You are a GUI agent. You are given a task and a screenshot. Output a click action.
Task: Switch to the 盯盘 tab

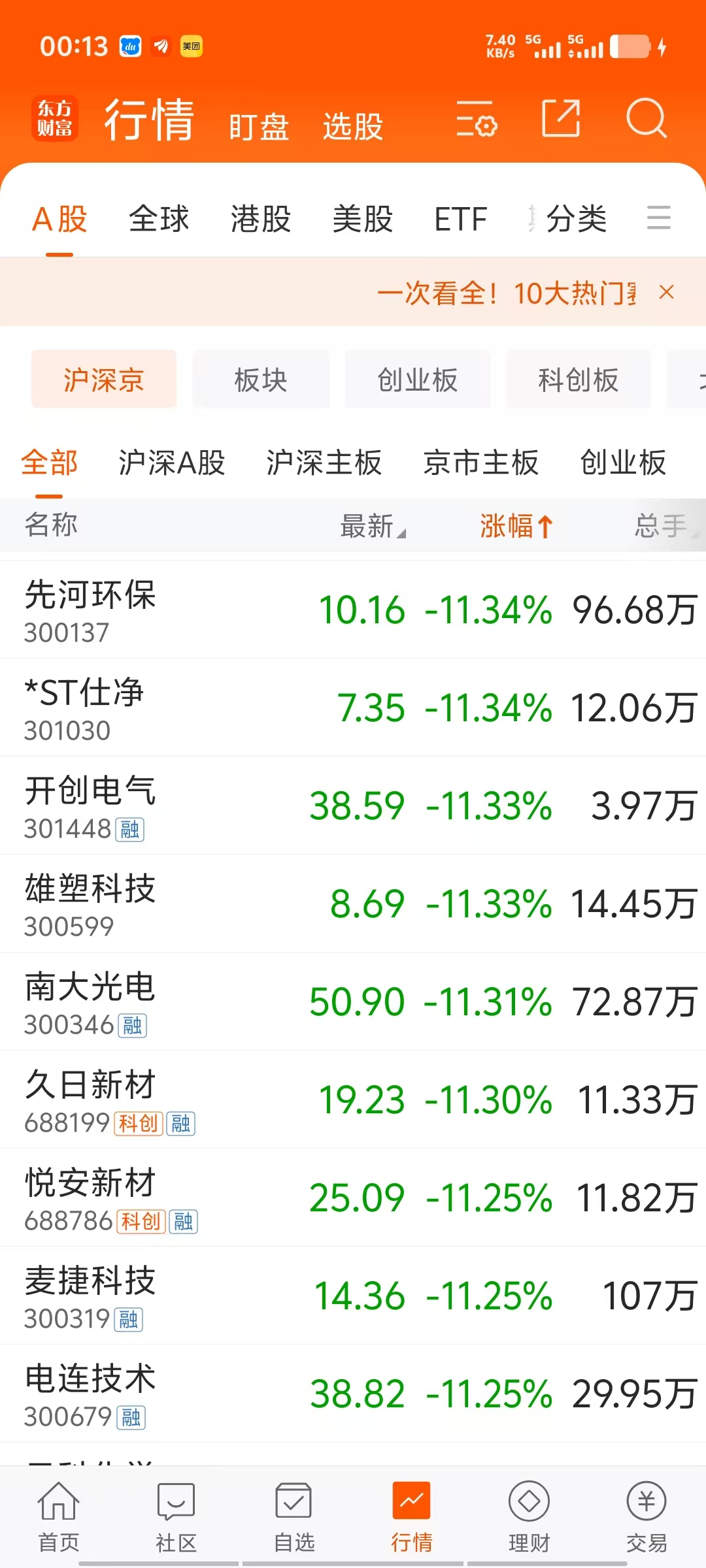[259, 126]
